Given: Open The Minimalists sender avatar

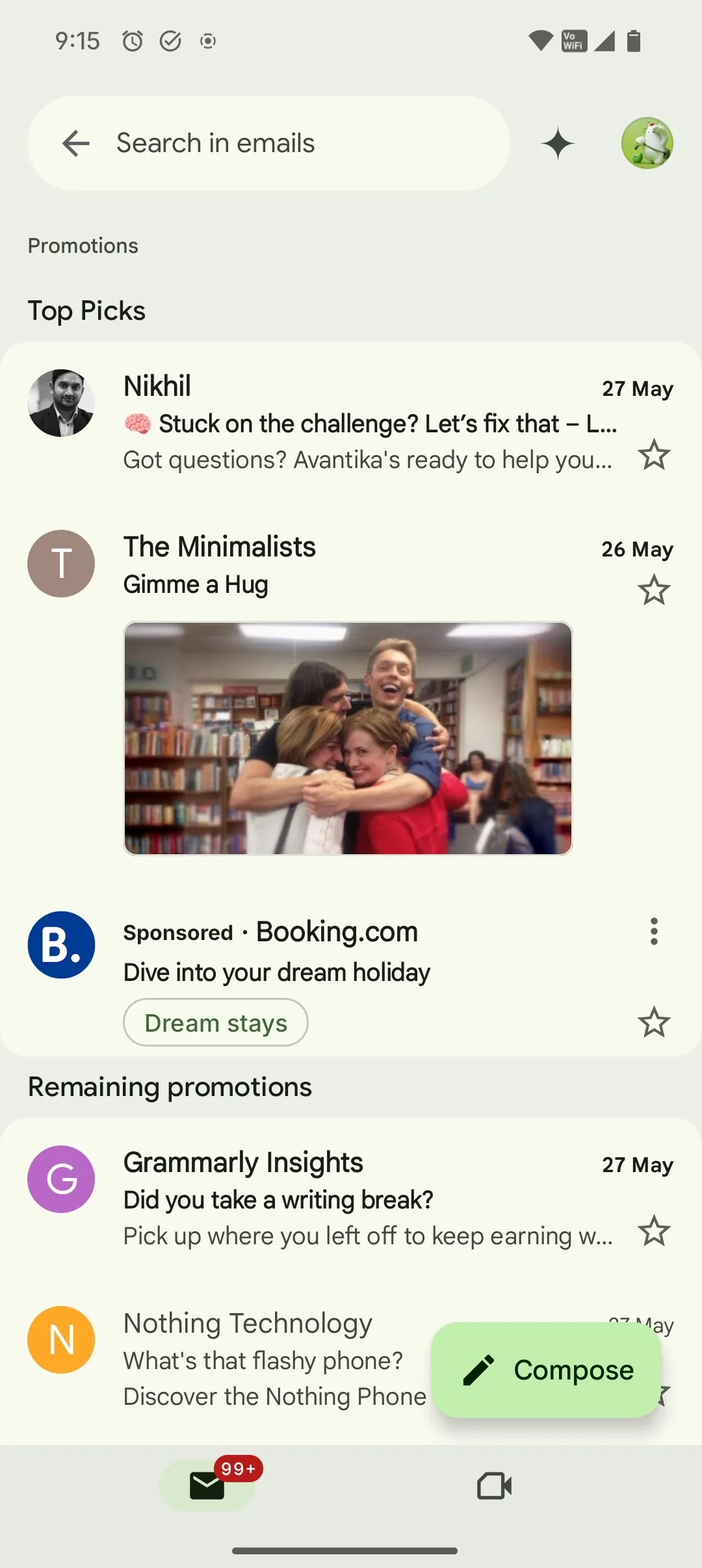Looking at the screenshot, I should (61, 564).
